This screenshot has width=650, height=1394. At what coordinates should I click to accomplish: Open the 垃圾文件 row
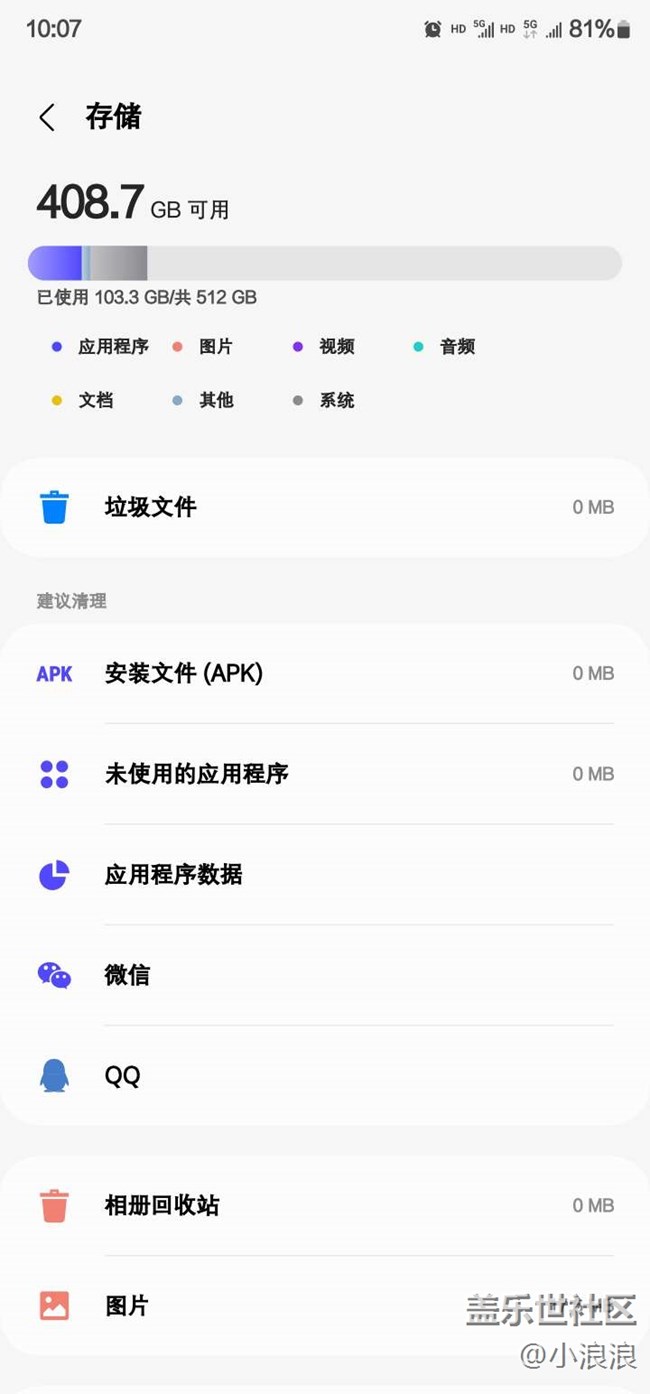coord(325,507)
